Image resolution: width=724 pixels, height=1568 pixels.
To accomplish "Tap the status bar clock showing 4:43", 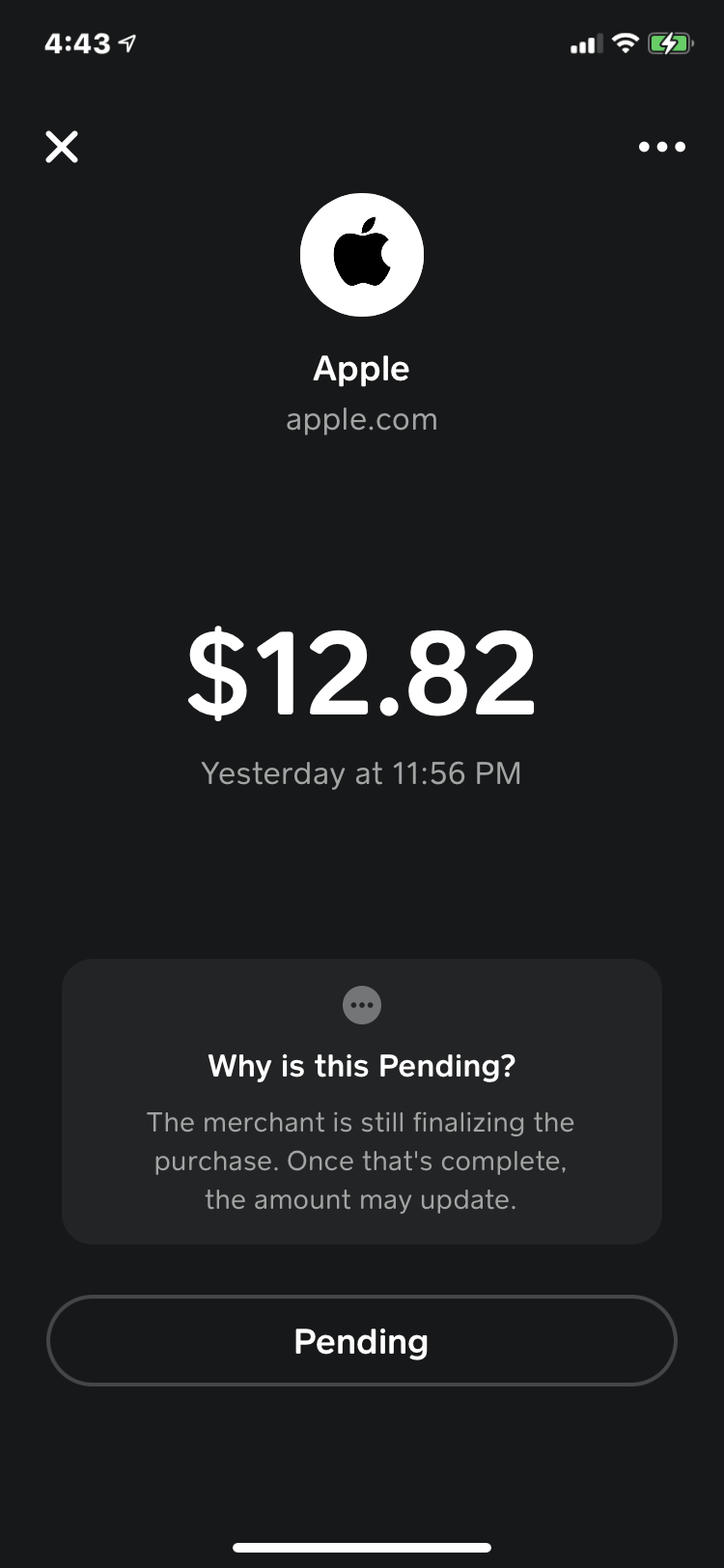I will [x=77, y=42].
